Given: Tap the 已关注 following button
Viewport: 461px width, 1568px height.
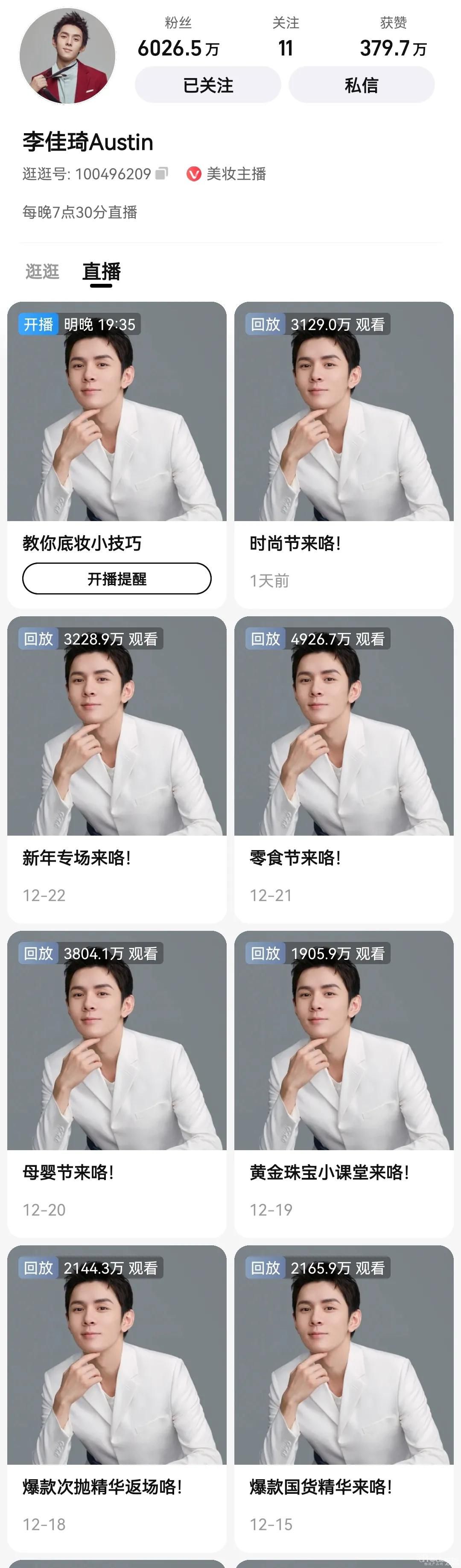Looking at the screenshot, I should pos(207,85).
